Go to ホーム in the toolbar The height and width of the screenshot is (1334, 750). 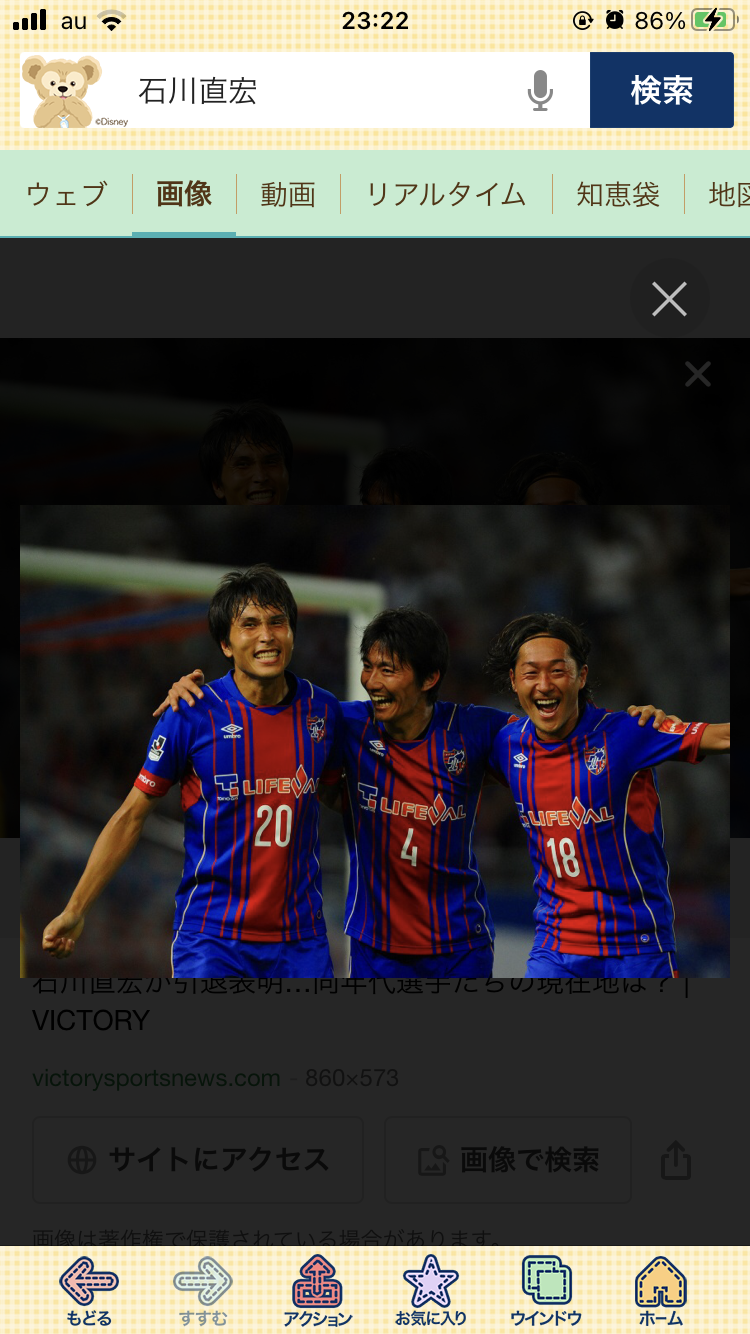coord(661,1291)
